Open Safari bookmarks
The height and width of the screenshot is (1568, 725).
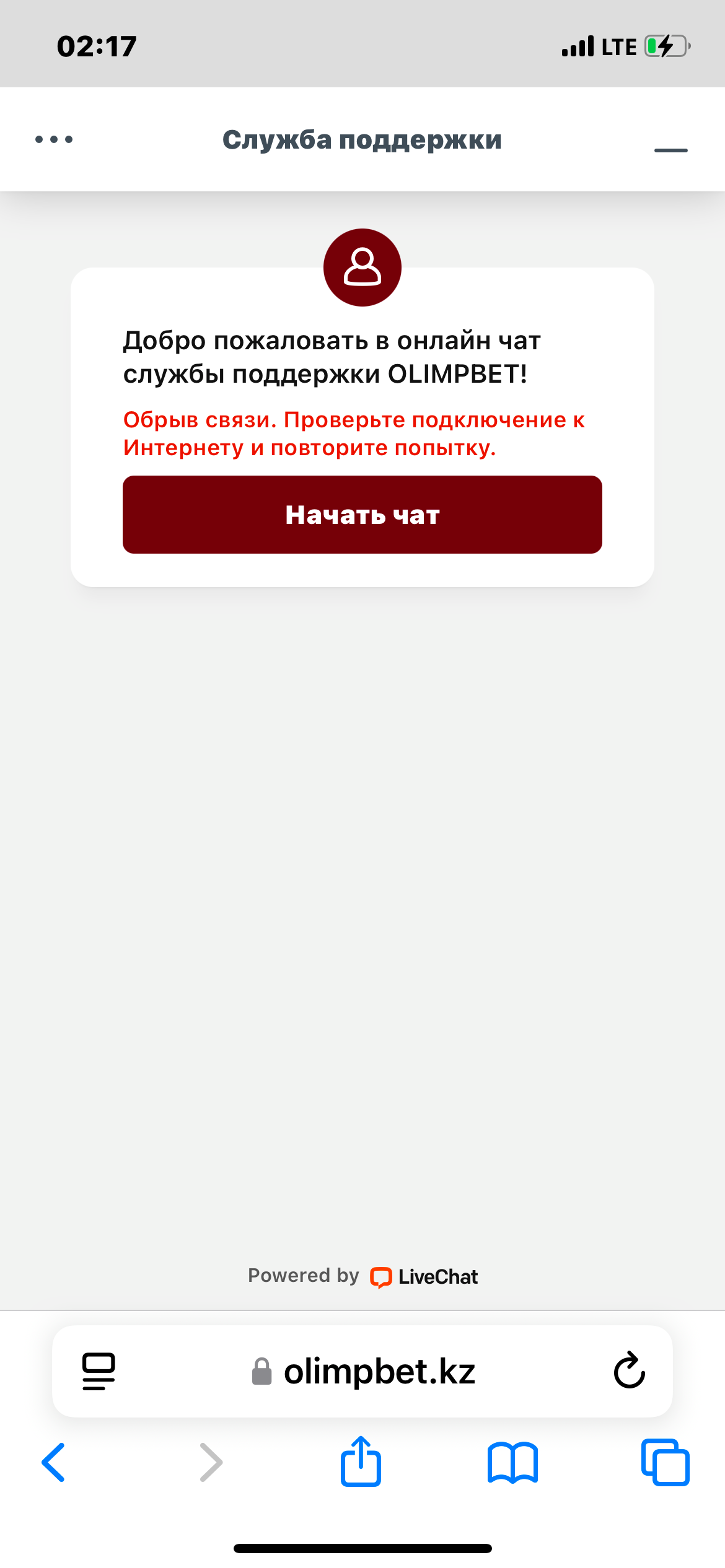(512, 1462)
